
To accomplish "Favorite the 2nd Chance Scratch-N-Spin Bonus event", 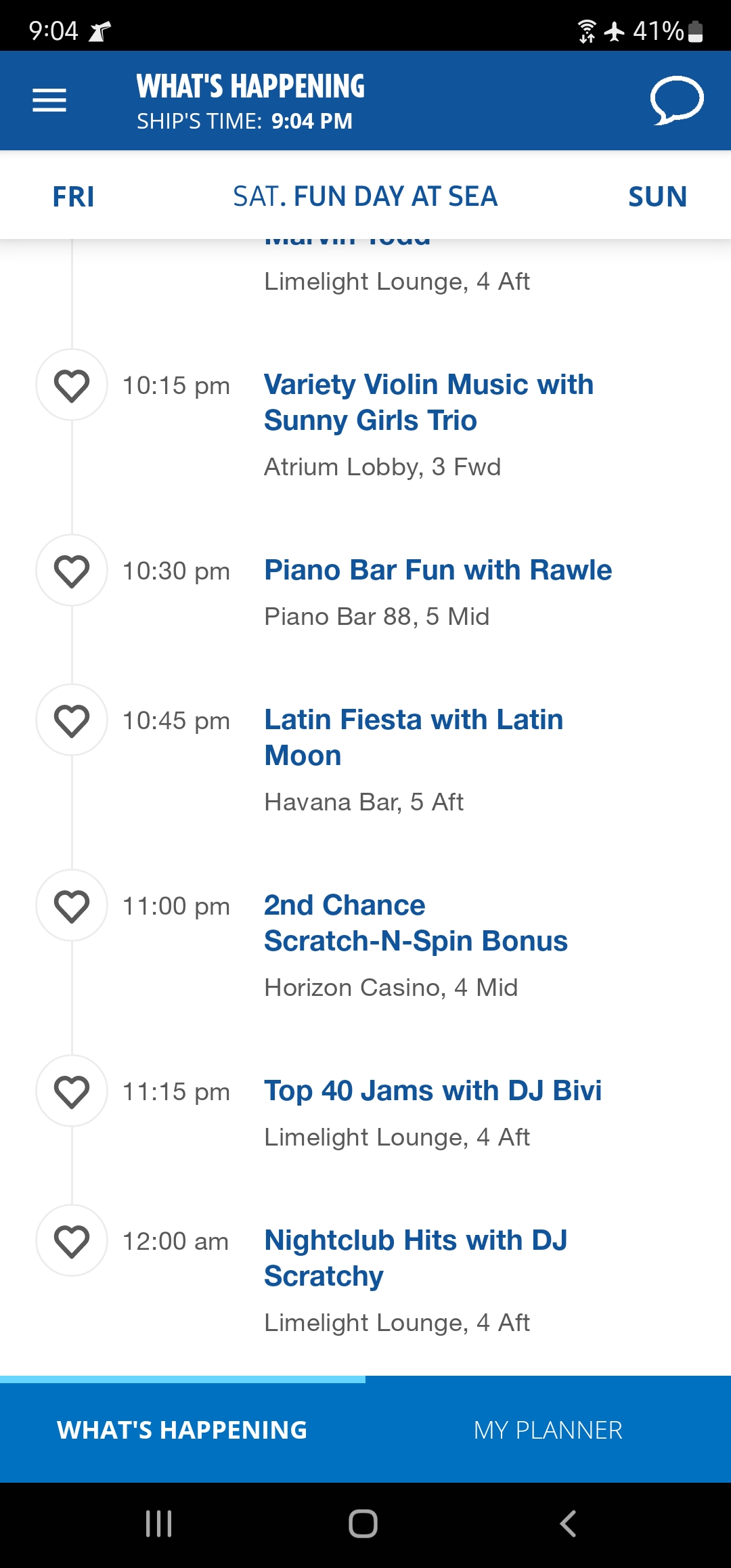I will [72, 906].
